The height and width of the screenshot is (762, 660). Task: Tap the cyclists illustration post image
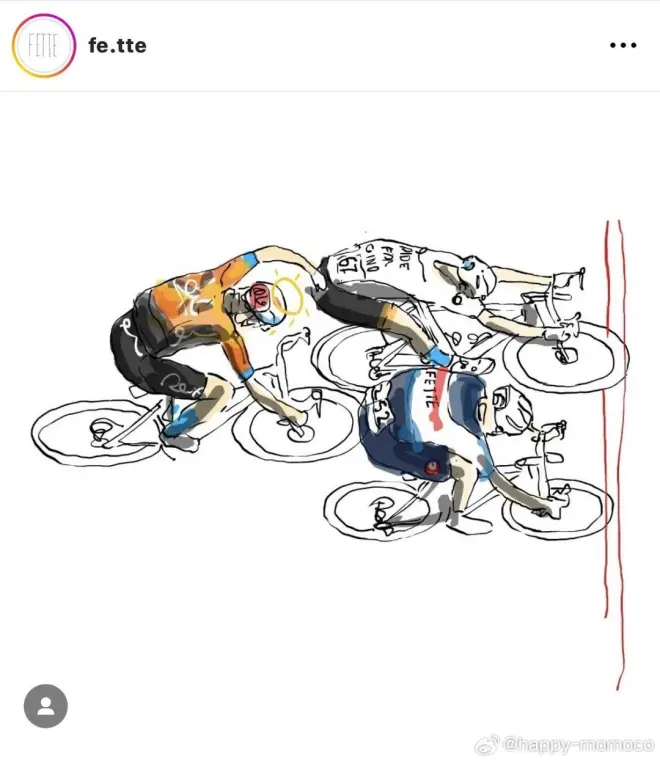pyautogui.click(x=330, y=420)
